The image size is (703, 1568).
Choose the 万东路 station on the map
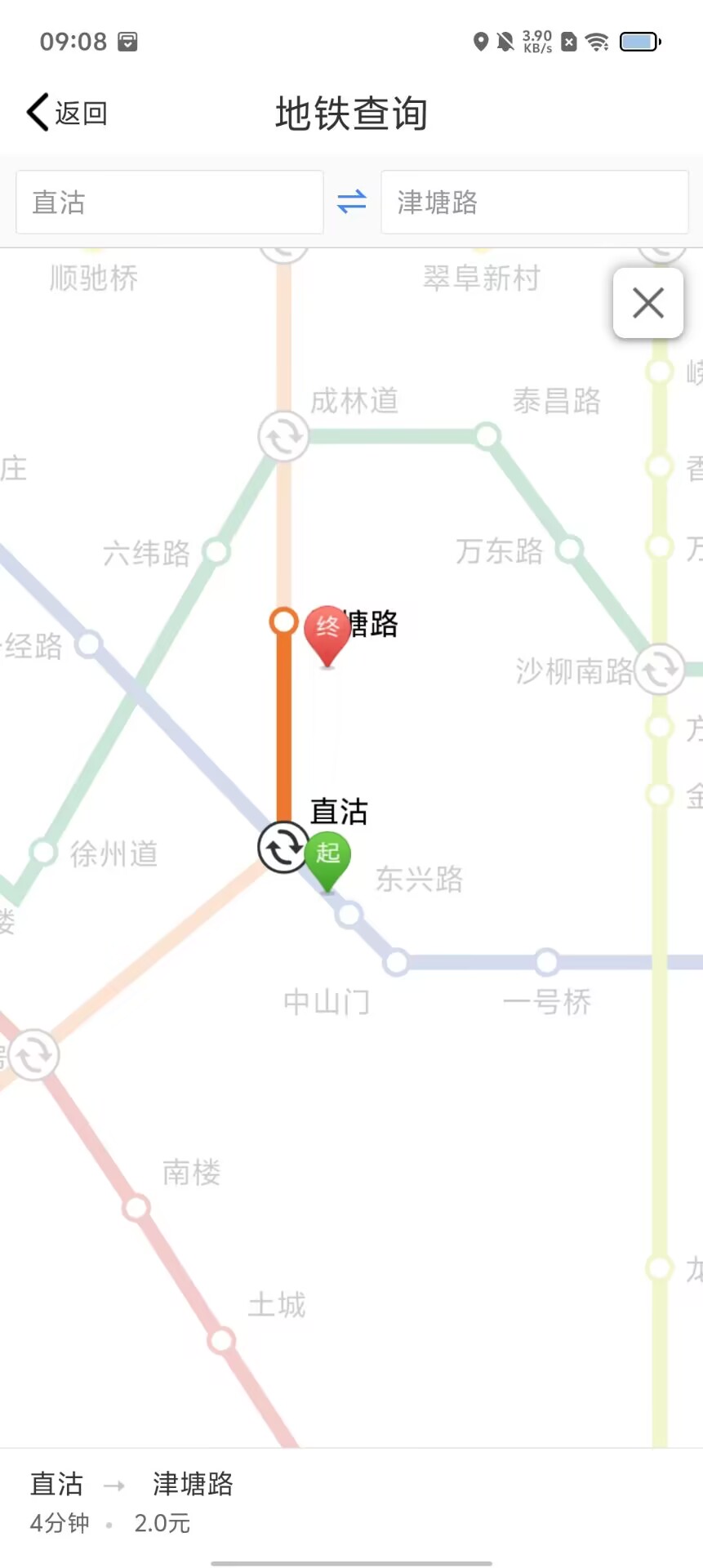pos(569,549)
